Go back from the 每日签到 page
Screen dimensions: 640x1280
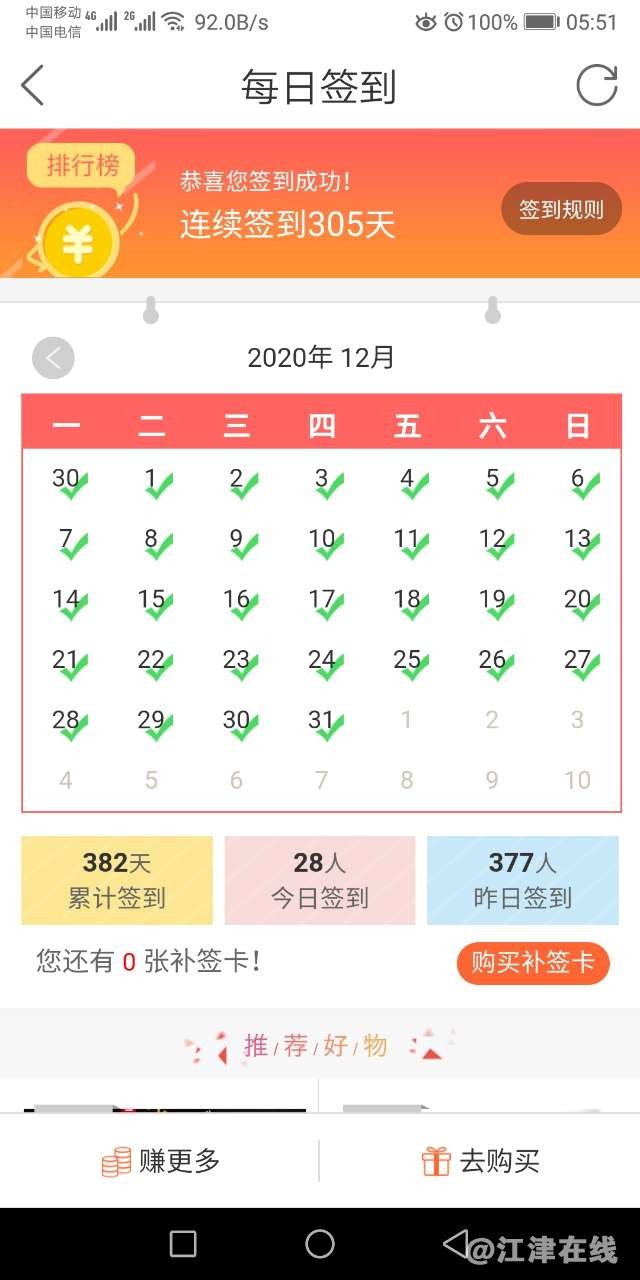(x=33, y=86)
